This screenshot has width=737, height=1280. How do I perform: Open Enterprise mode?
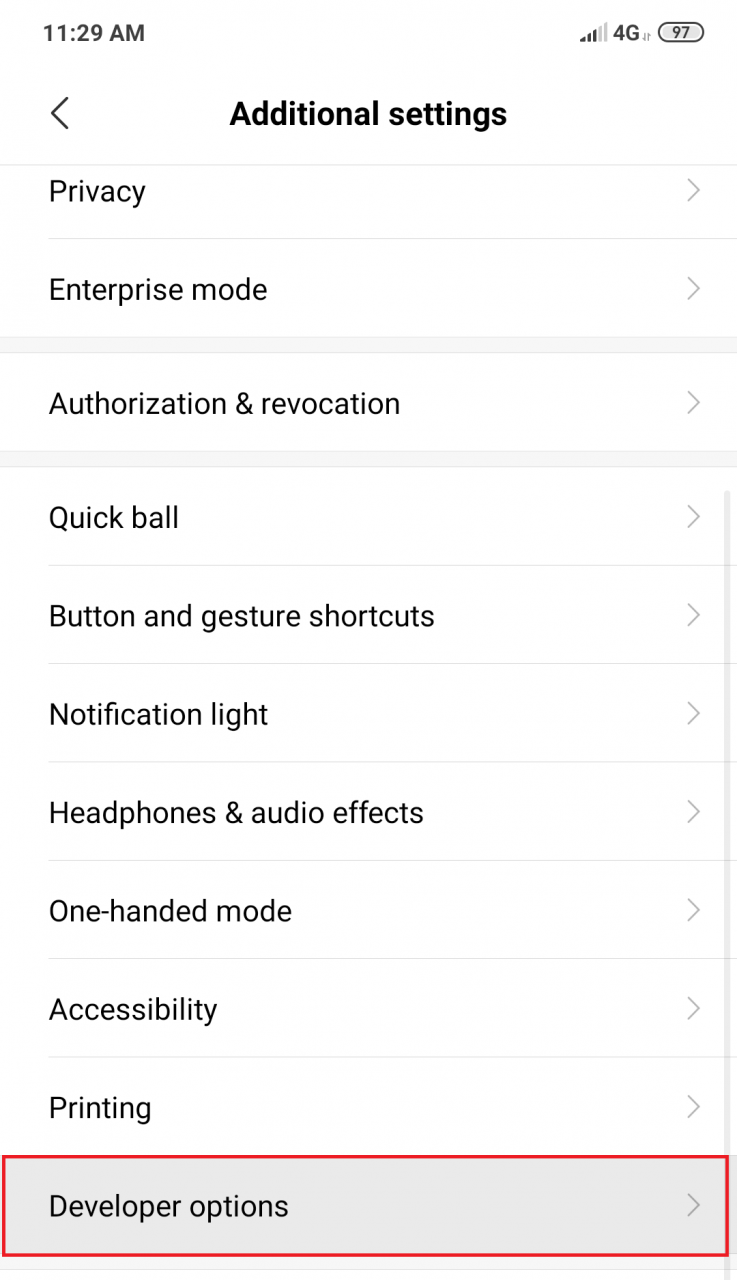coord(368,290)
